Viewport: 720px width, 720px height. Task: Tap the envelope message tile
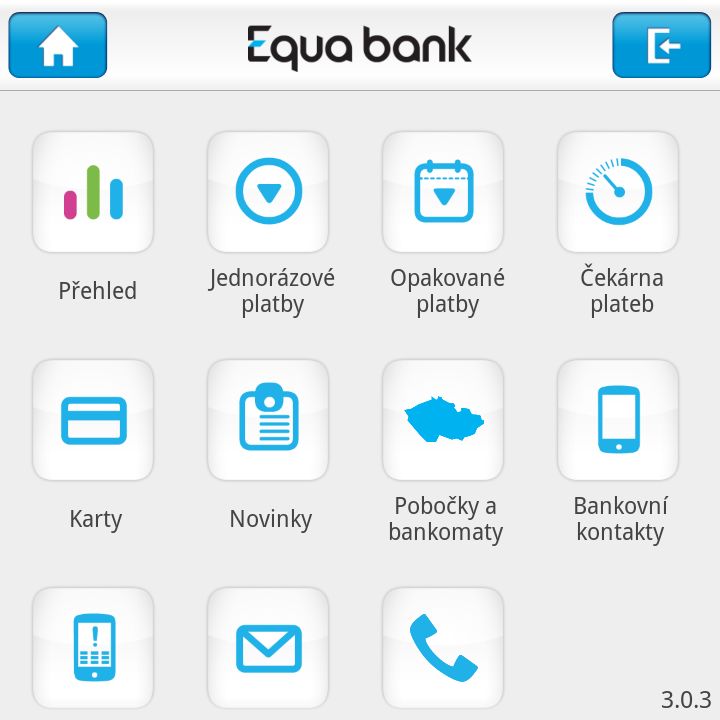268,648
